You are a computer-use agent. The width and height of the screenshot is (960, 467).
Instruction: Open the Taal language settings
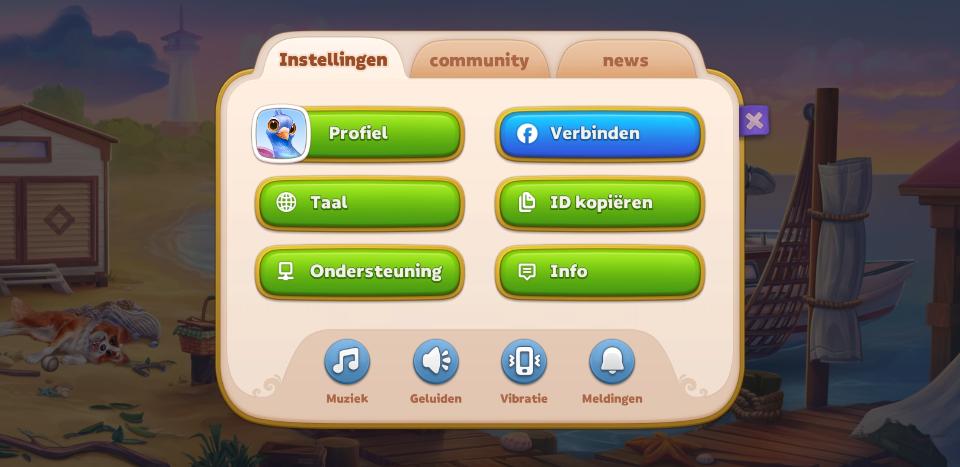(360, 202)
